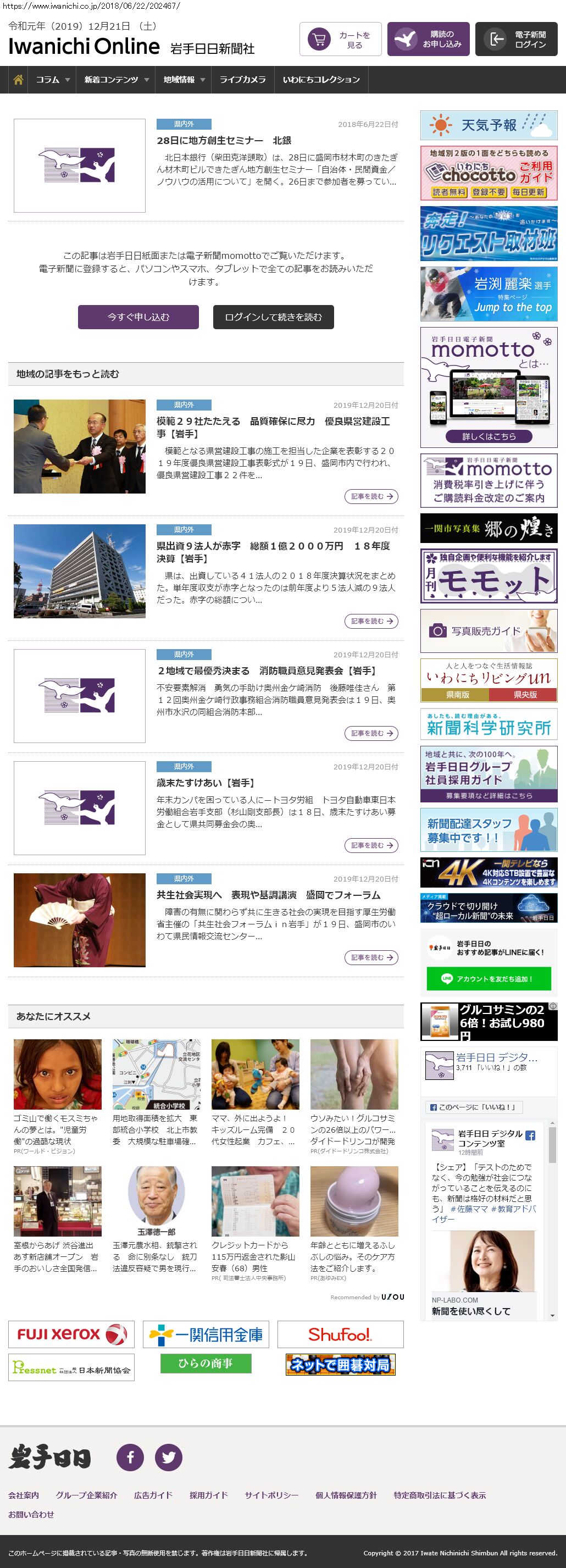Open ライブカメラ page
Image resolution: width=566 pixels, height=1568 pixels.
(242, 80)
